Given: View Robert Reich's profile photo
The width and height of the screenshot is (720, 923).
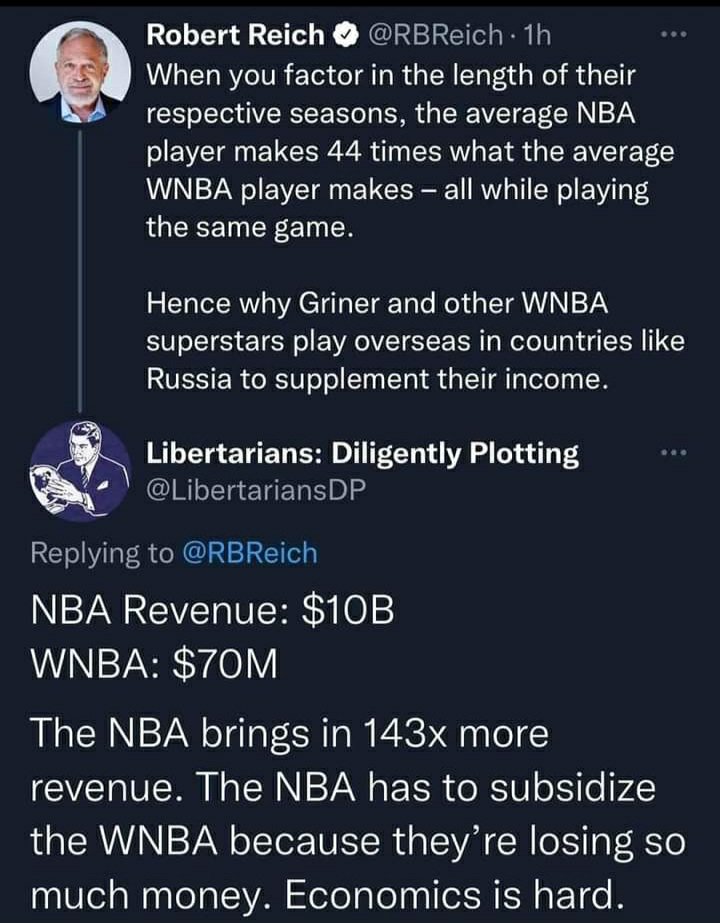Looking at the screenshot, I should click(x=81, y=68).
